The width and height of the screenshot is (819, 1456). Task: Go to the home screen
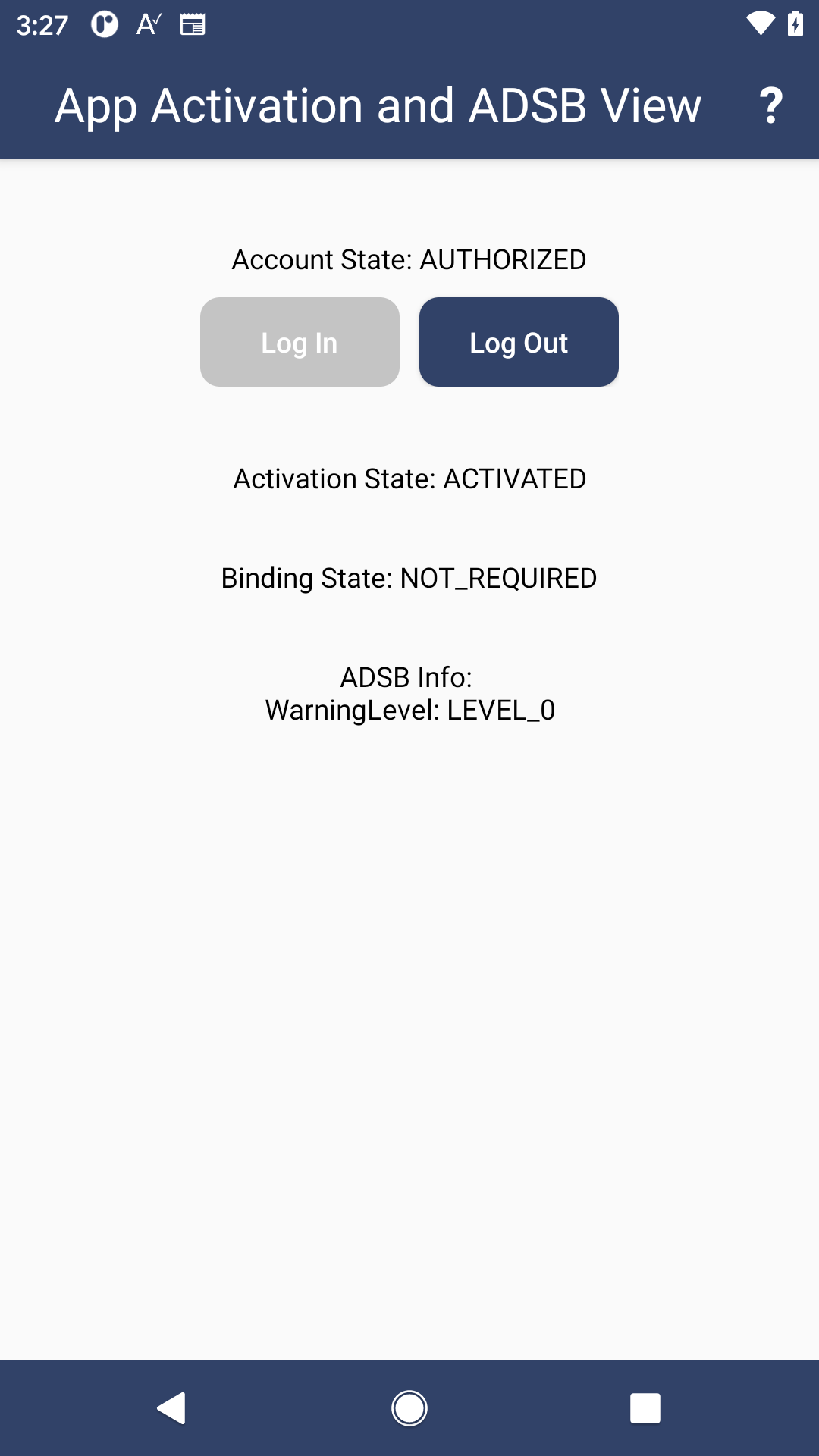[409, 1408]
